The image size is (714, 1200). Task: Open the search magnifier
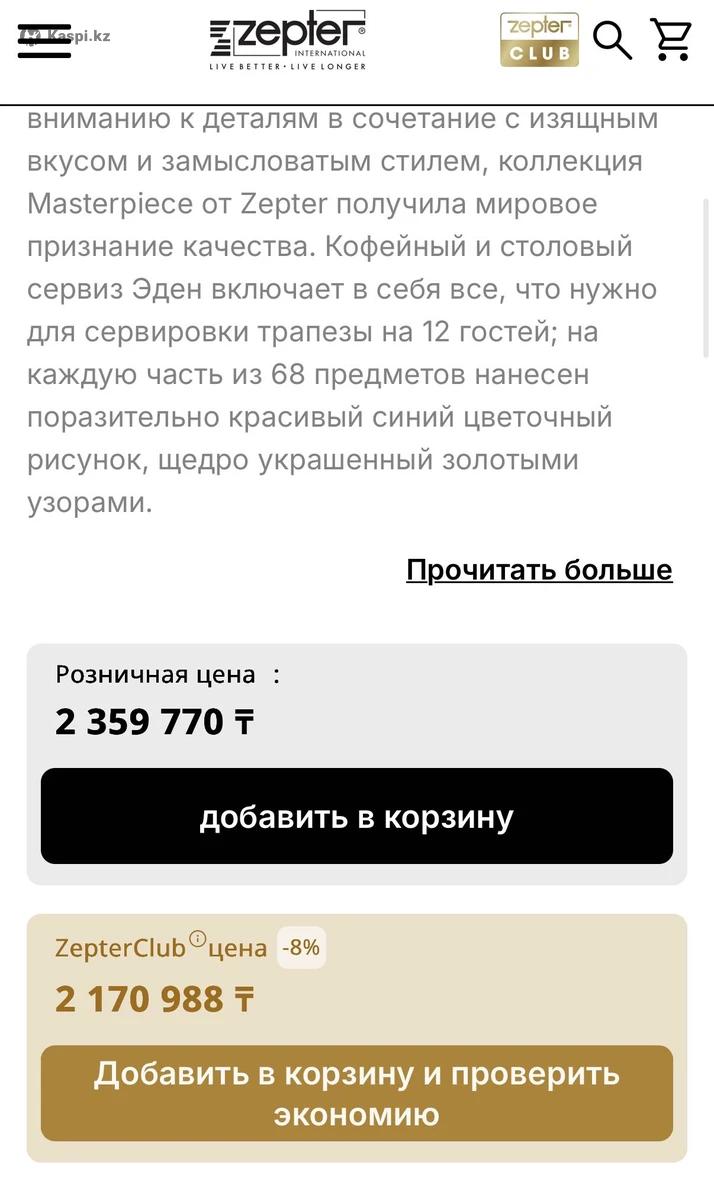pos(612,40)
